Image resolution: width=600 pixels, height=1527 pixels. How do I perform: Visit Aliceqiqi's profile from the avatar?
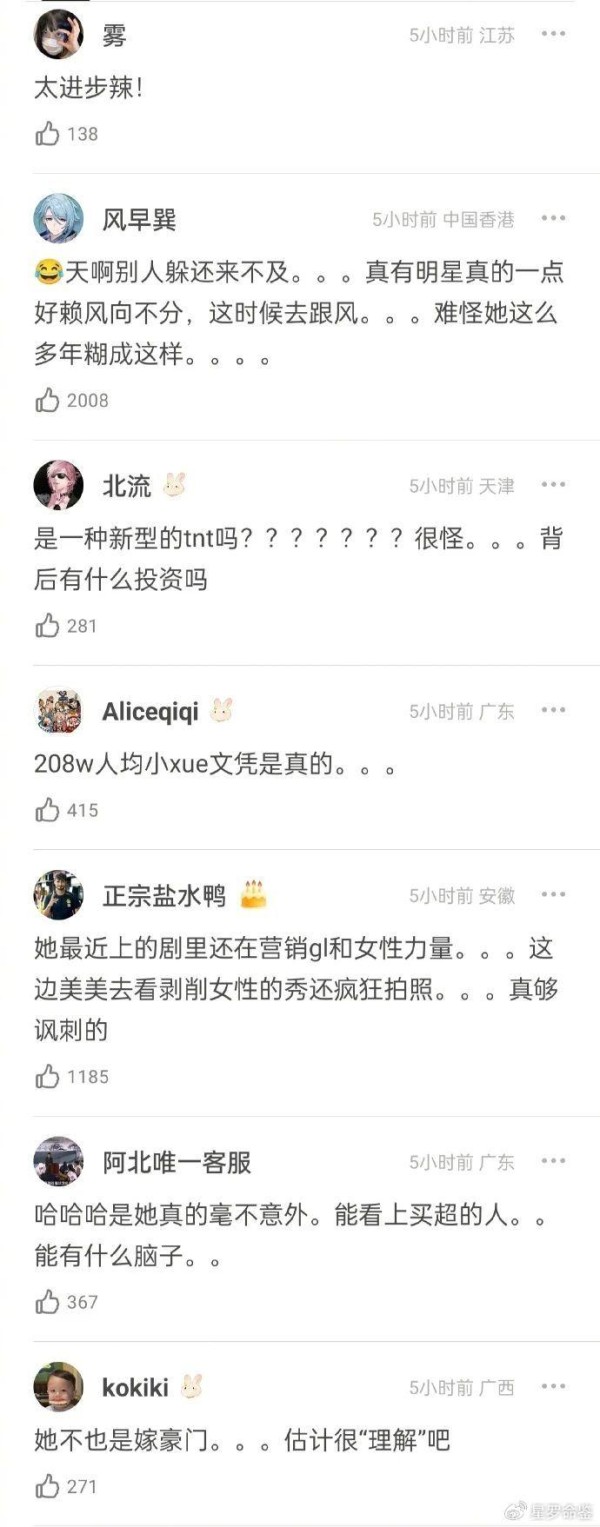[58, 711]
